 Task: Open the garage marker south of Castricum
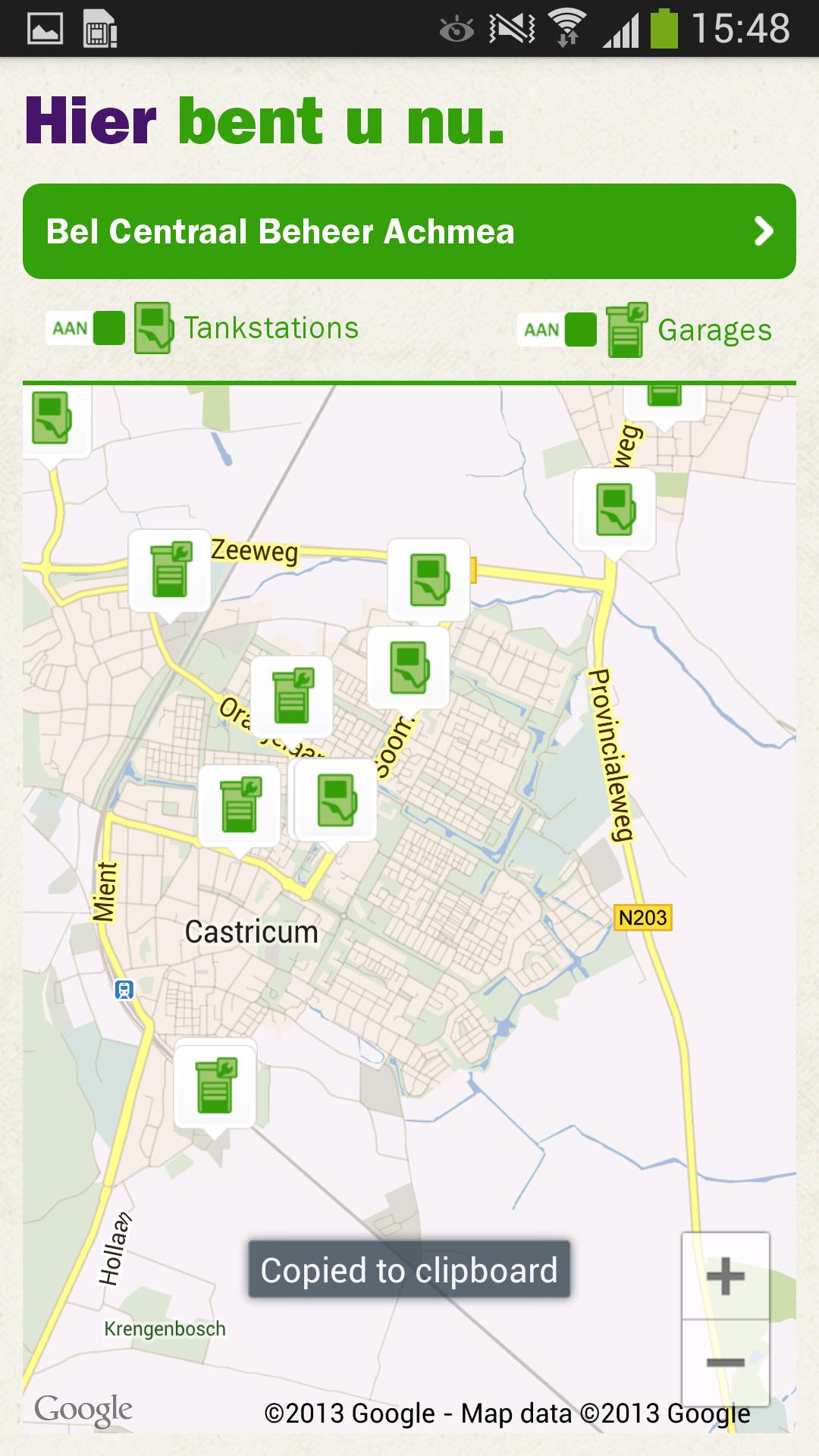[x=215, y=1084]
